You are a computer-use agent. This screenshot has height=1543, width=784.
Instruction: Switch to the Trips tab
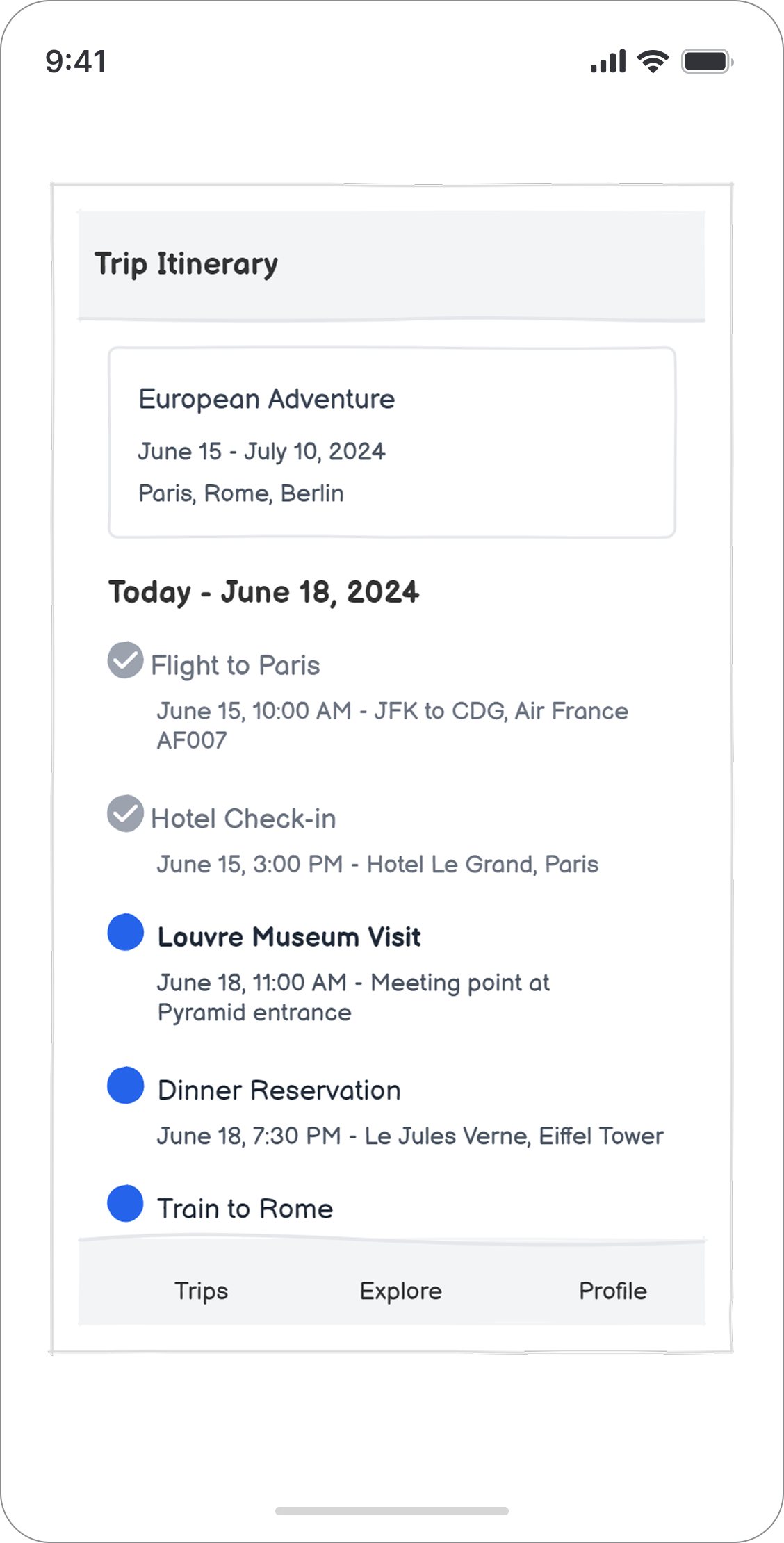click(x=201, y=1291)
